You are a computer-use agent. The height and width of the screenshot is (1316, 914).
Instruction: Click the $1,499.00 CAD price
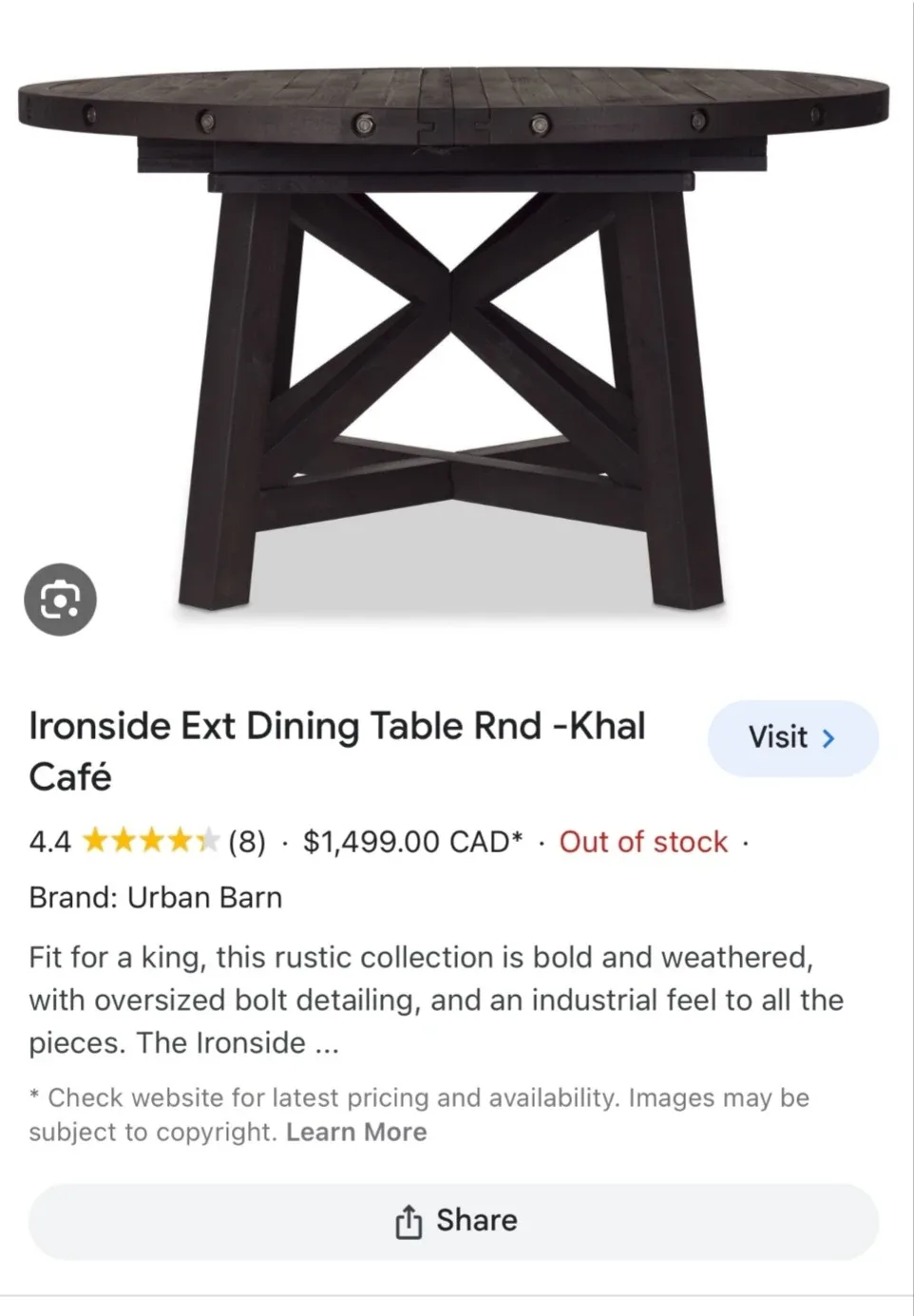click(x=410, y=841)
